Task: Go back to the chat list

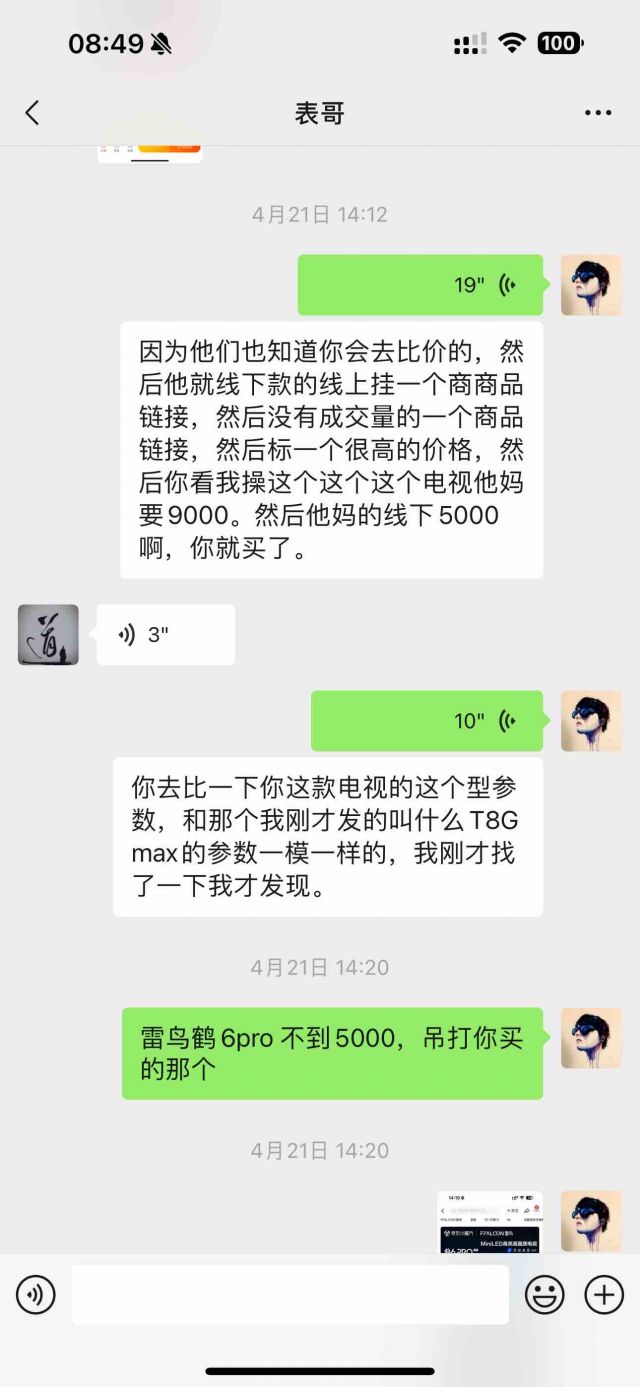Action: point(32,113)
